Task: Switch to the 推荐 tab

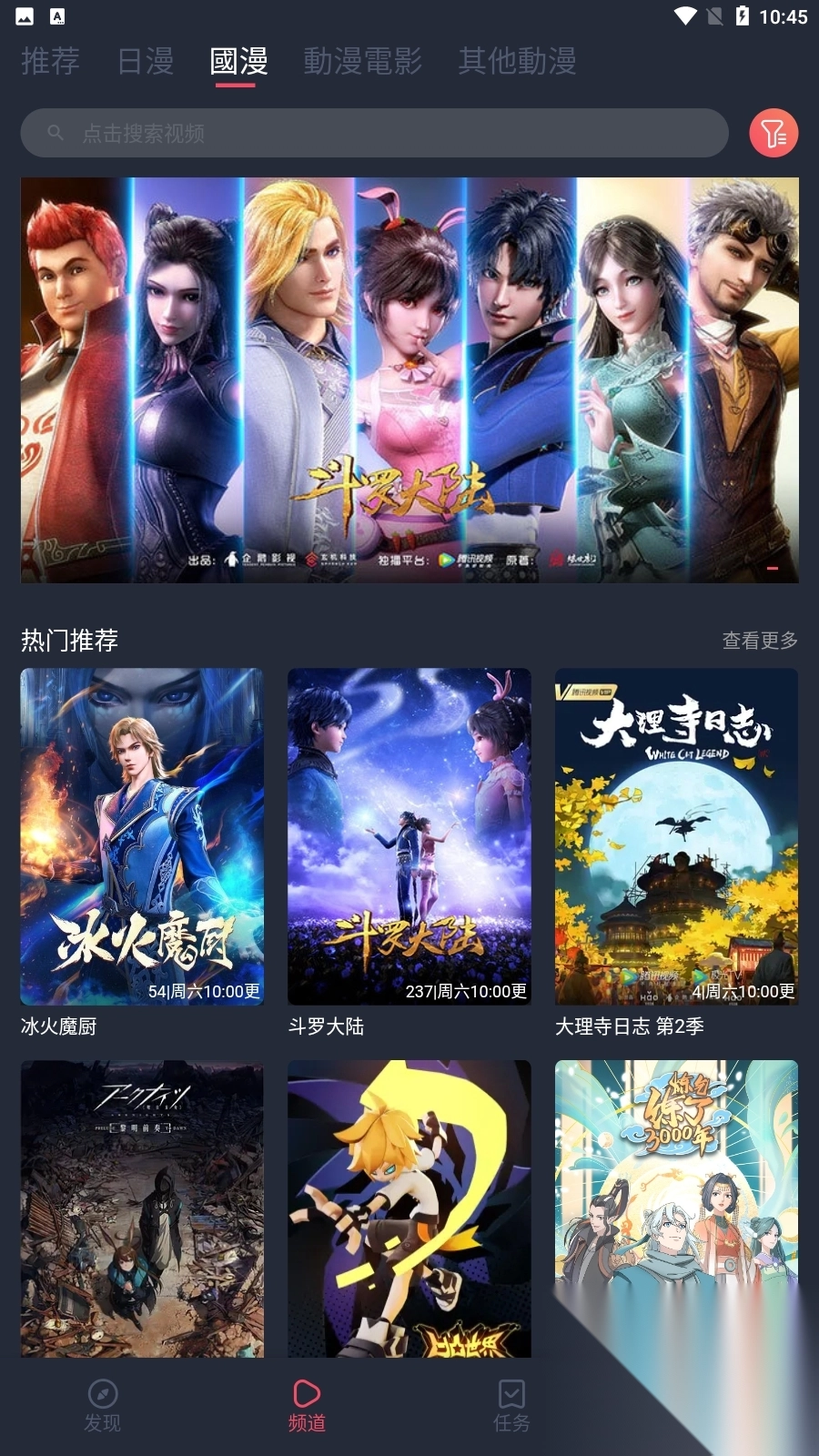Action: point(50,61)
